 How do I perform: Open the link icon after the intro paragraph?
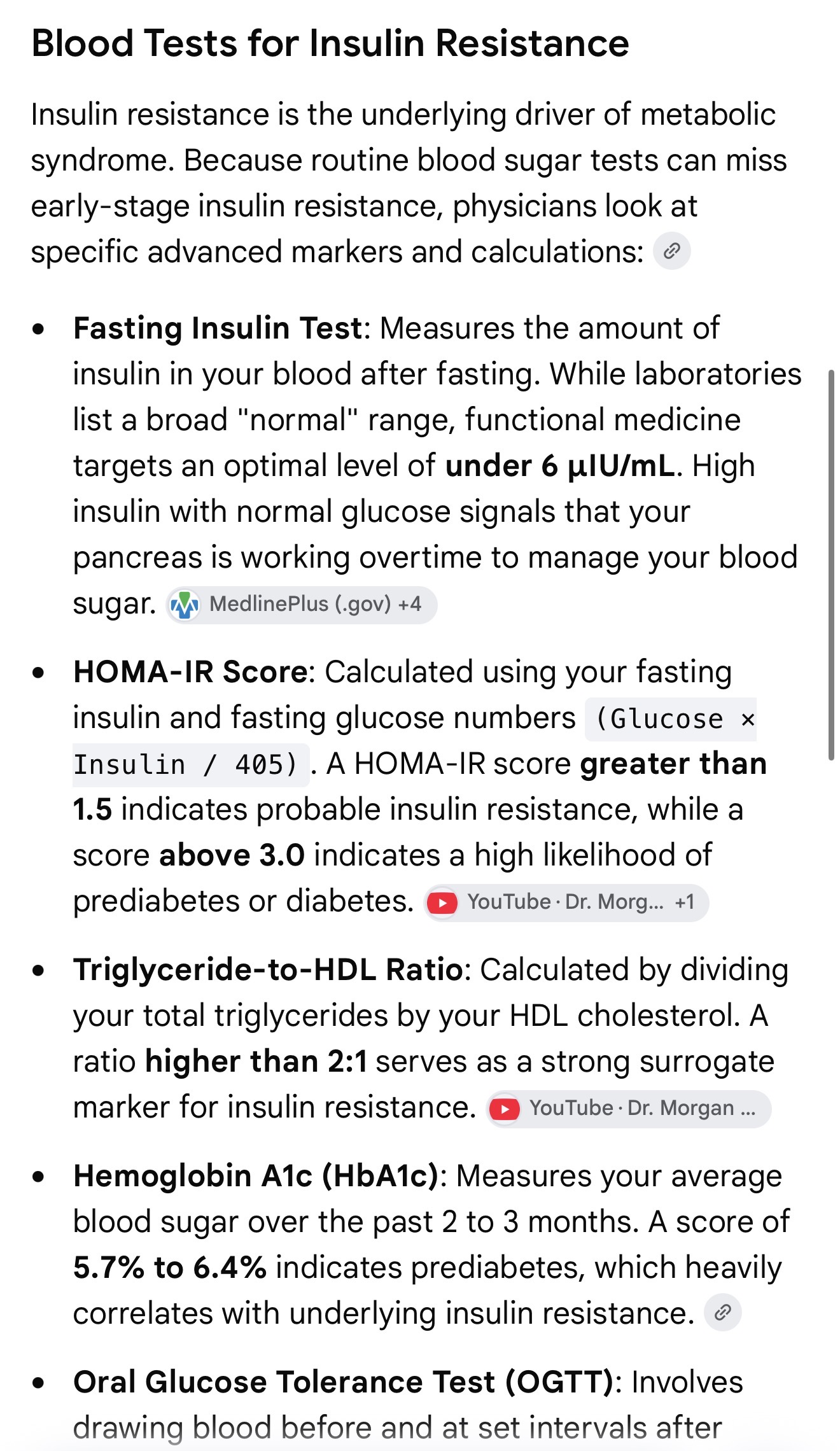pos(672,251)
